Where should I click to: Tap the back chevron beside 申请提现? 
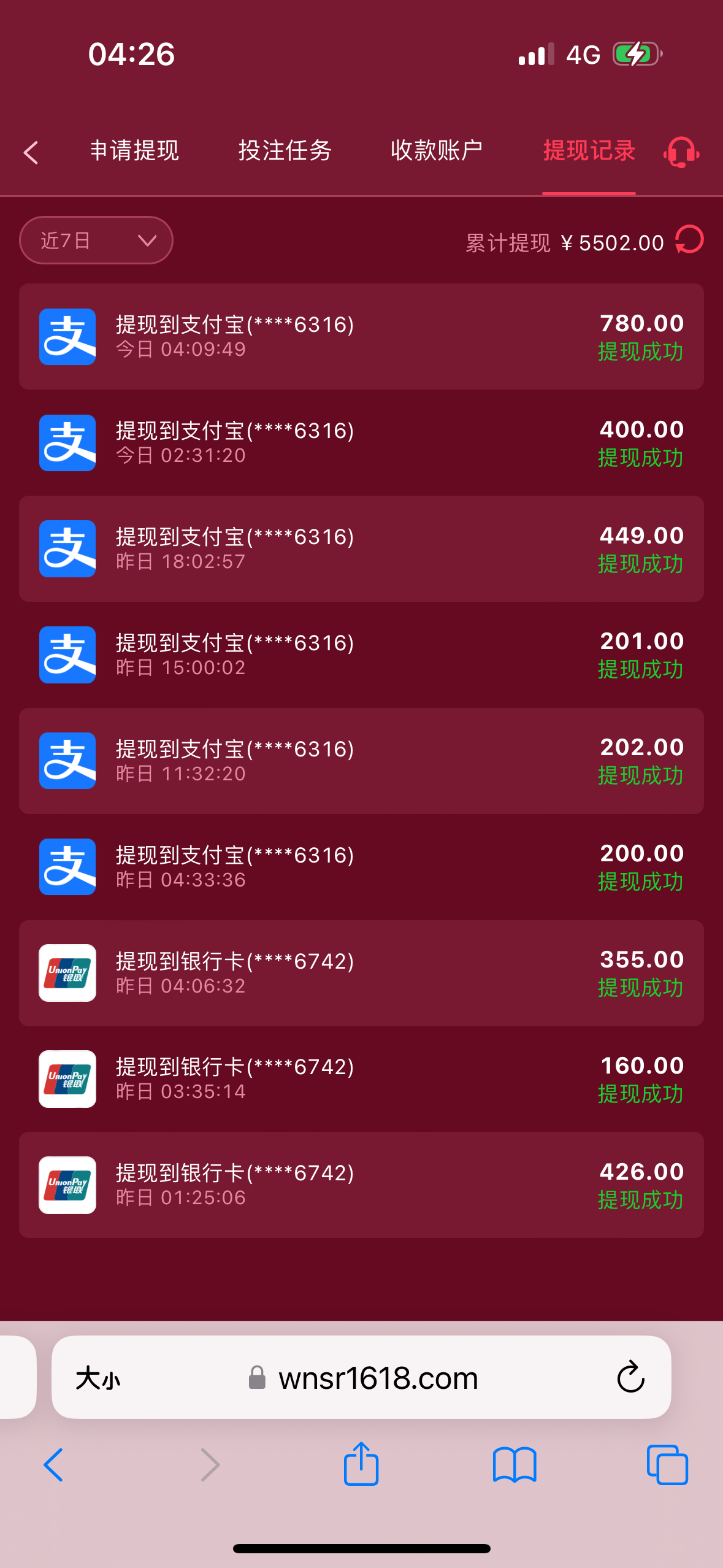click(x=31, y=152)
